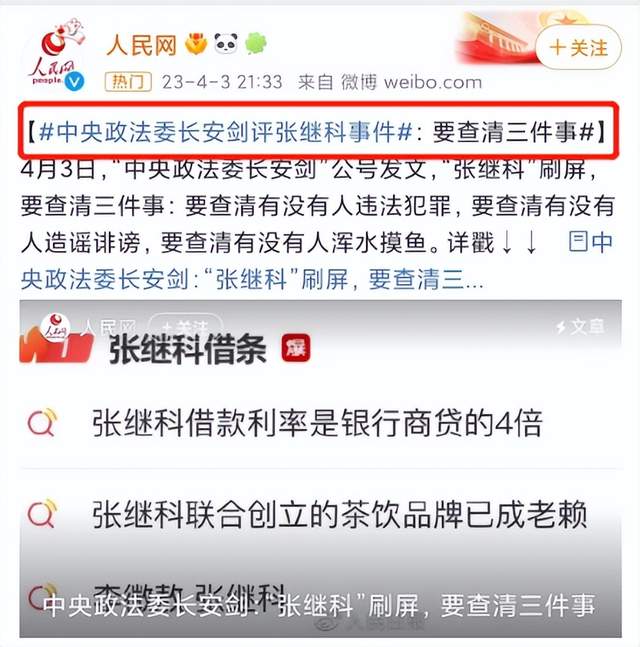This screenshot has height=647, width=640.
Task: Open the 人民网 profile avatar
Action: (57, 54)
